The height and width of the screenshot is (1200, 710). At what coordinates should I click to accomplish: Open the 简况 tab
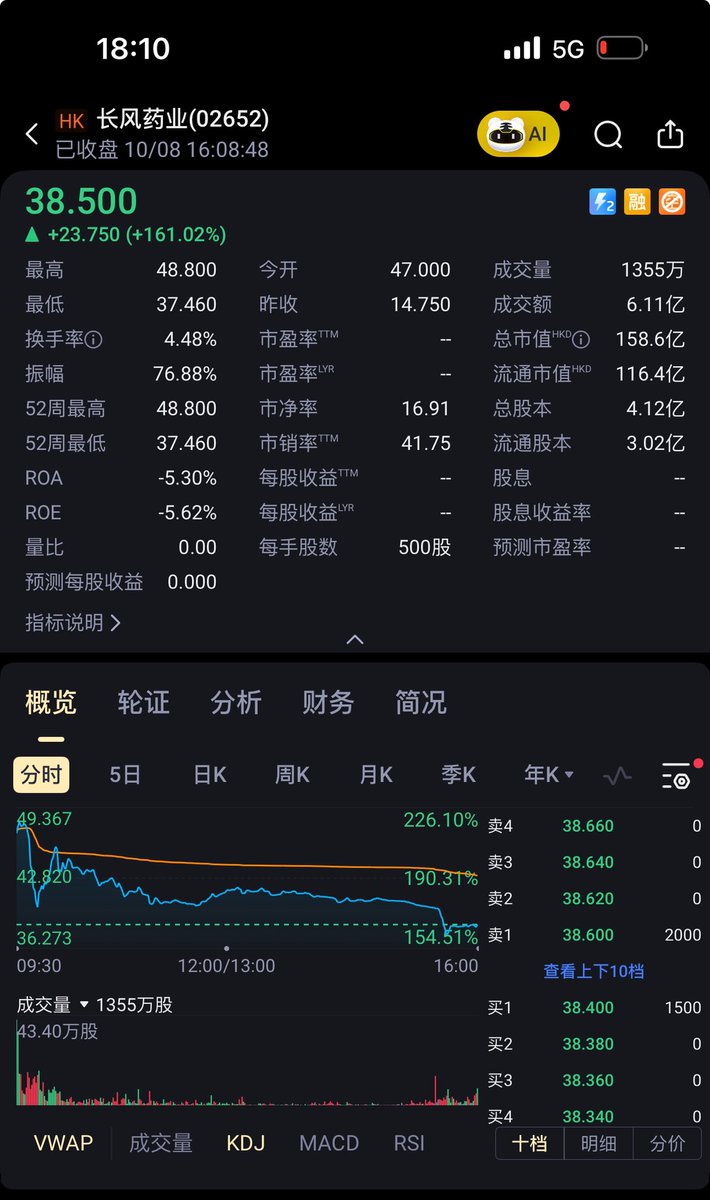coord(420,702)
